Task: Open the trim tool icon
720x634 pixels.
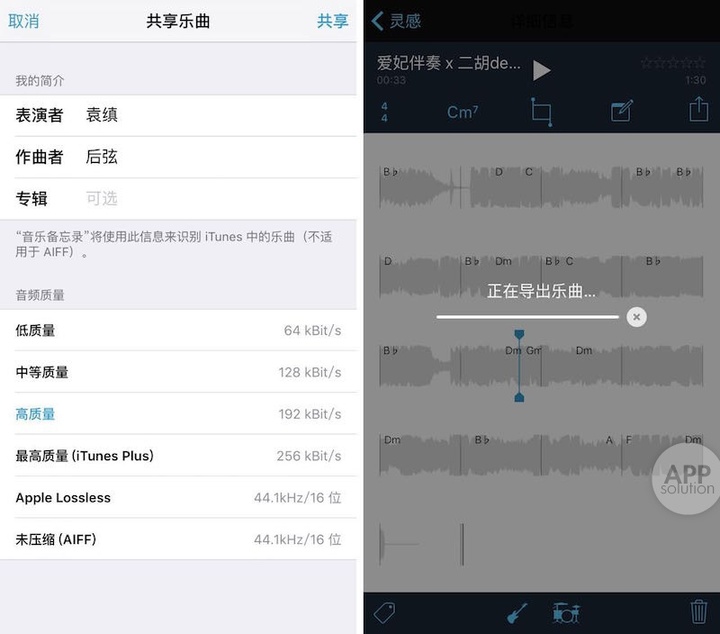Action: (541, 111)
